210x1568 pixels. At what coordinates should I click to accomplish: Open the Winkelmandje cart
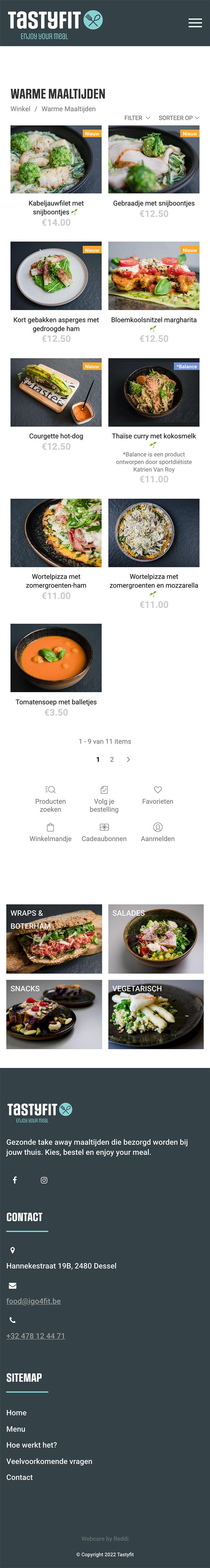pos(50,832)
